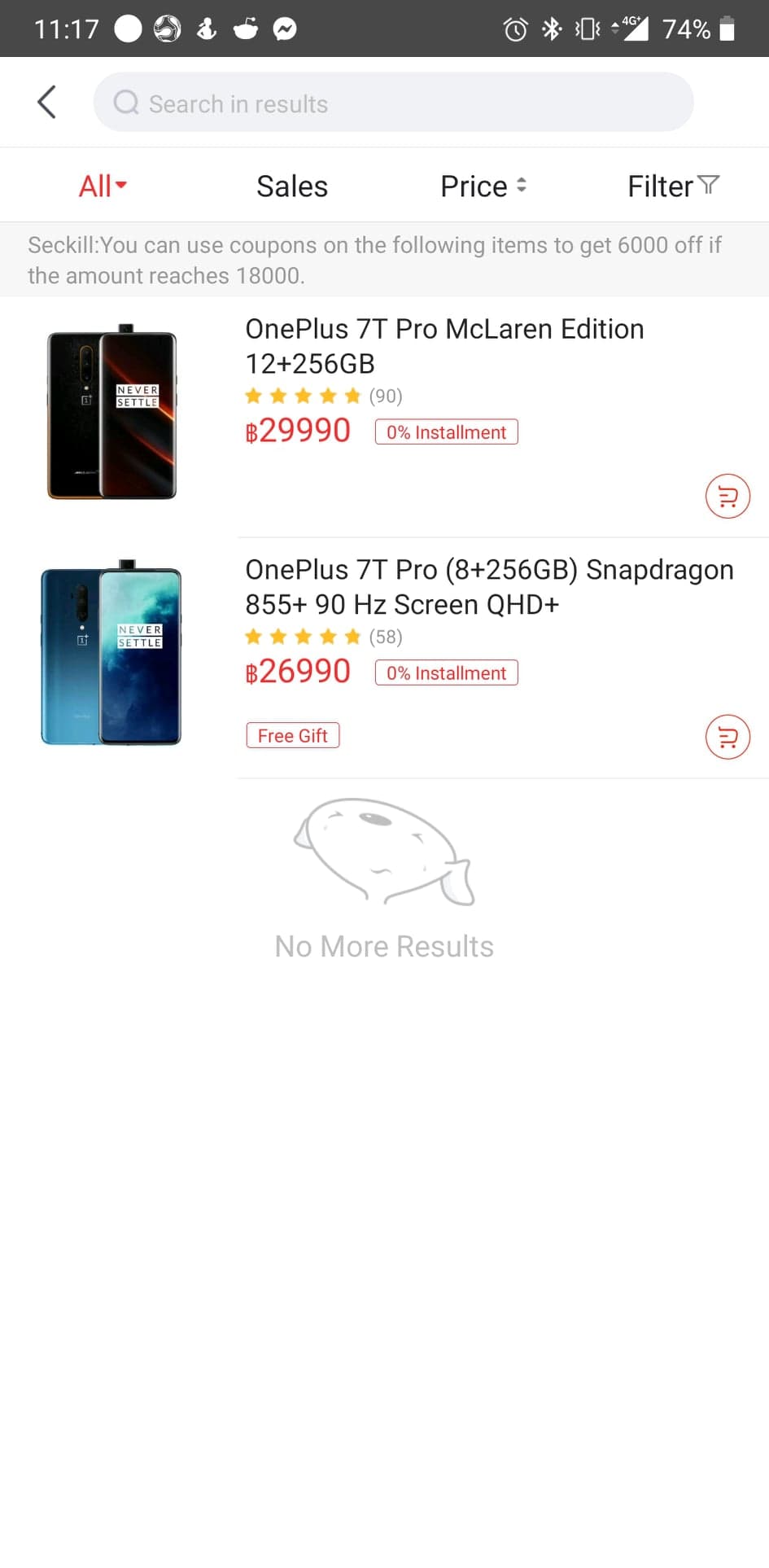Tap the Search in results field
The width and height of the screenshot is (769, 1568).
393,103
